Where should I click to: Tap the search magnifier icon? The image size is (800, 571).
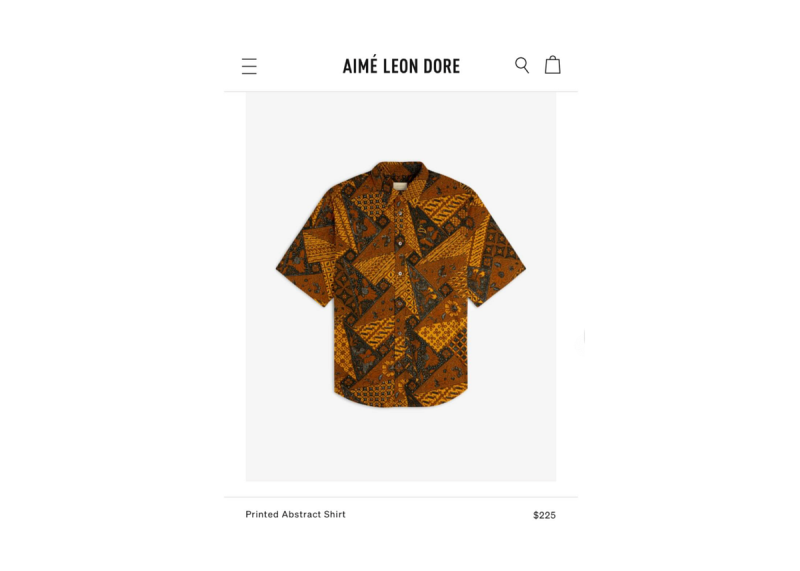(x=522, y=65)
